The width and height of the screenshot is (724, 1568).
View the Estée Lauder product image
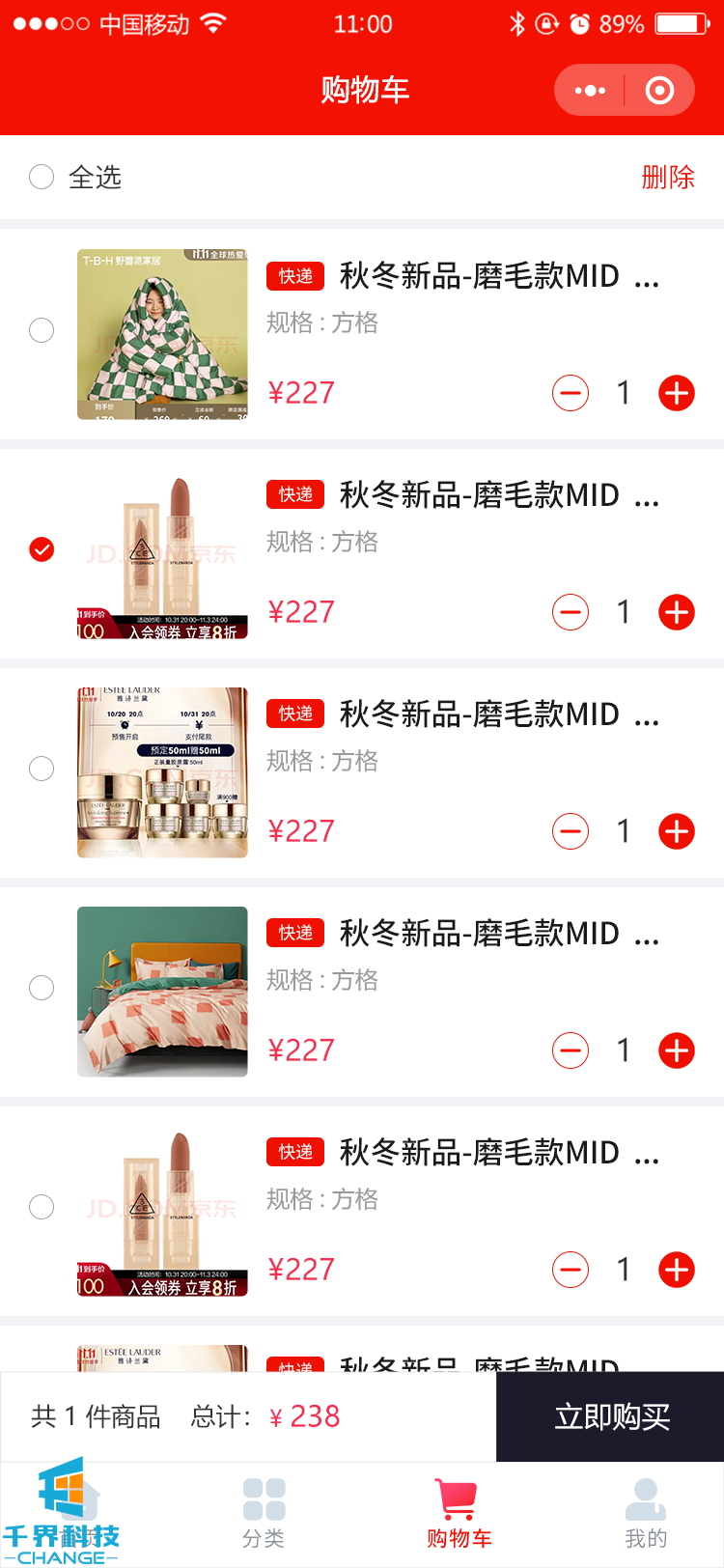162,772
